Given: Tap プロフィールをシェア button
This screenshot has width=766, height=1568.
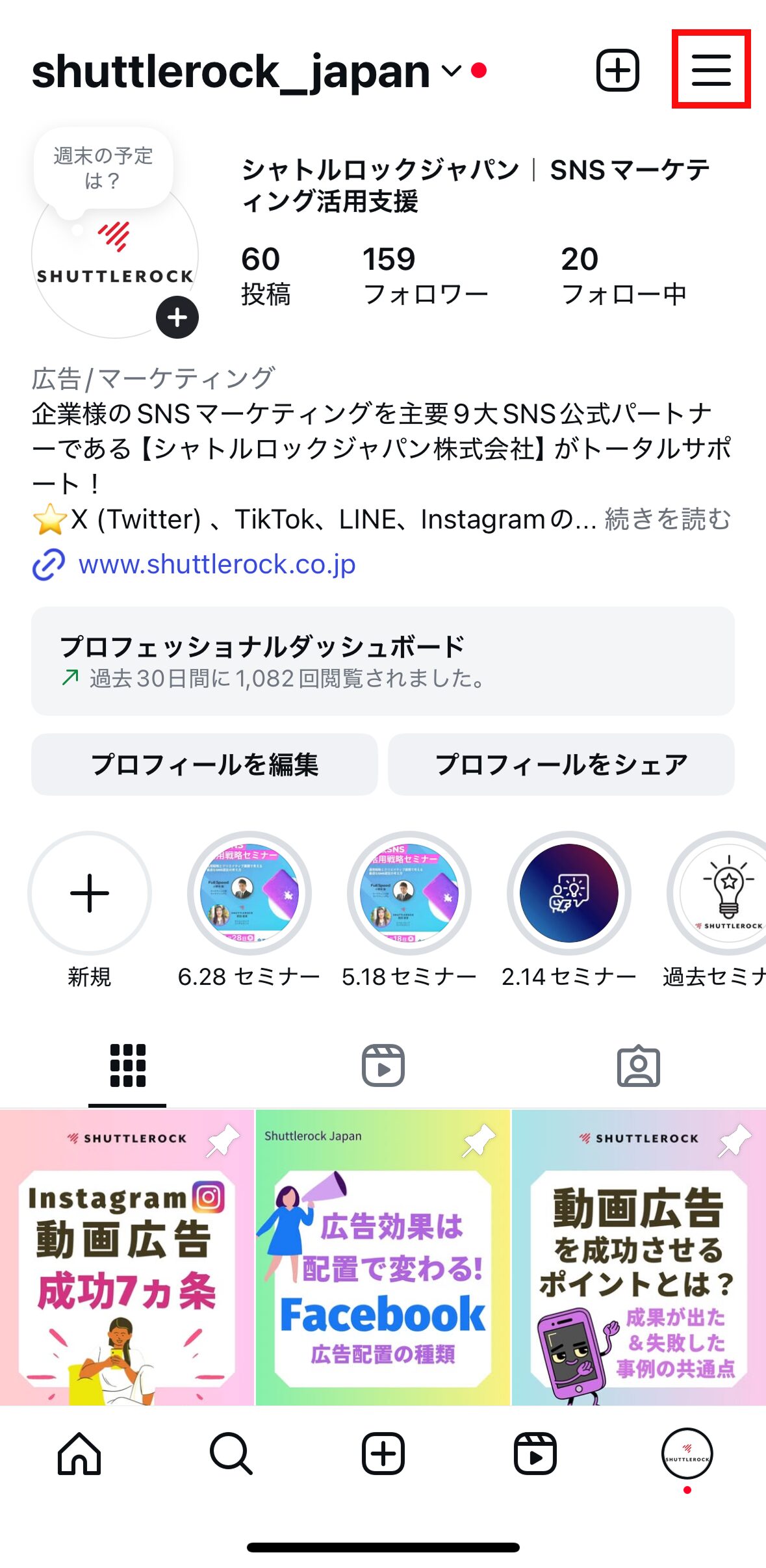Looking at the screenshot, I should tap(561, 764).
